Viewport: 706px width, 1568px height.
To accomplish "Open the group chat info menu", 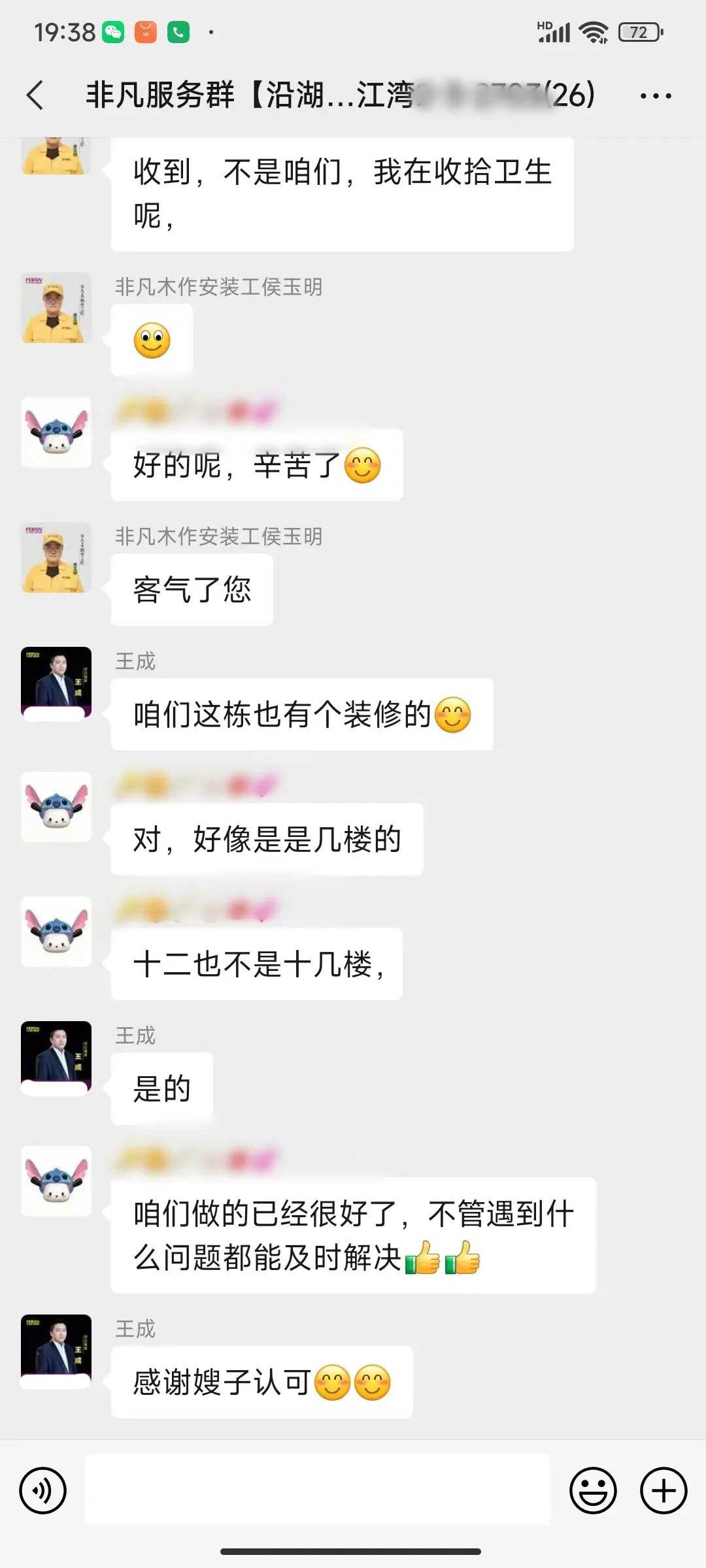I will coord(655,96).
